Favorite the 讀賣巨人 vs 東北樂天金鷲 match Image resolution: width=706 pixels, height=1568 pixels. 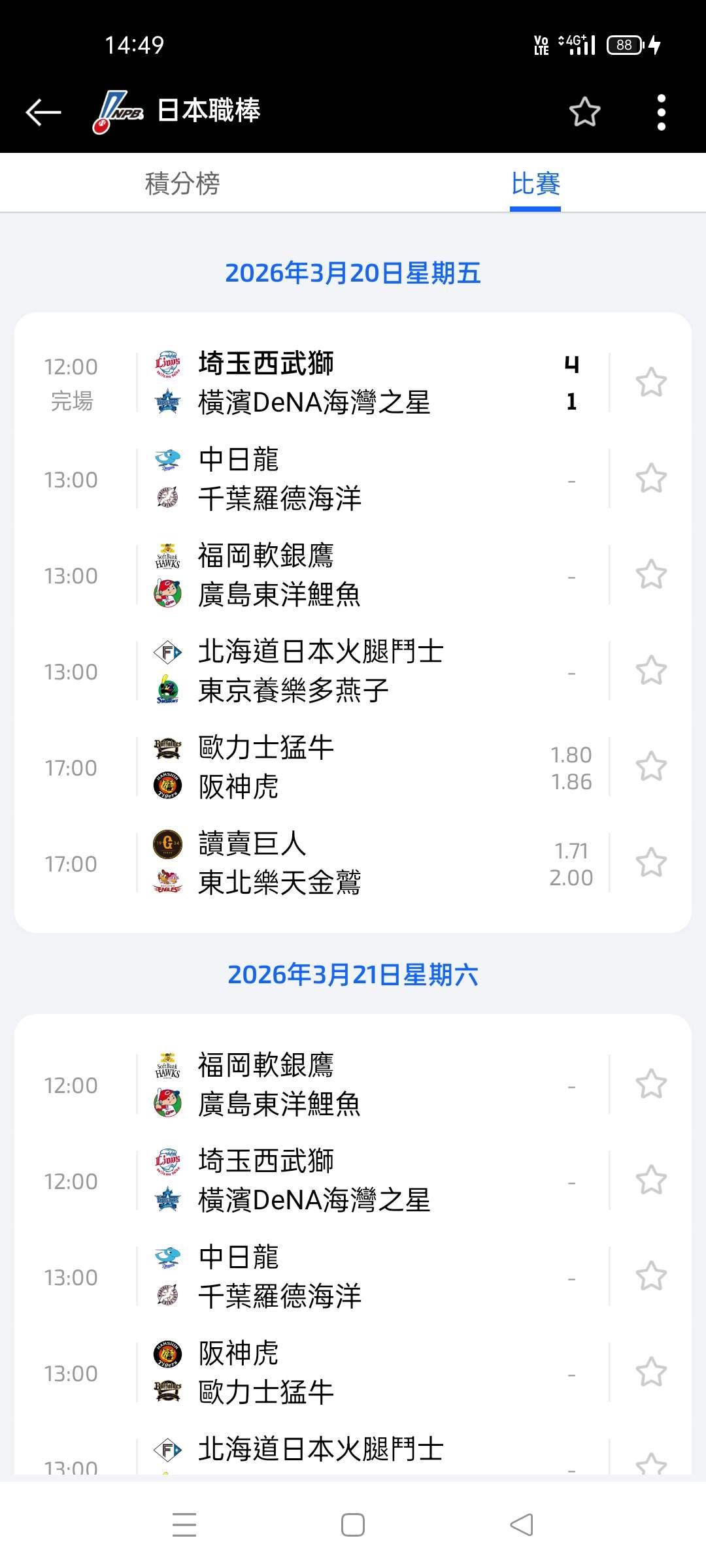[x=651, y=863]
